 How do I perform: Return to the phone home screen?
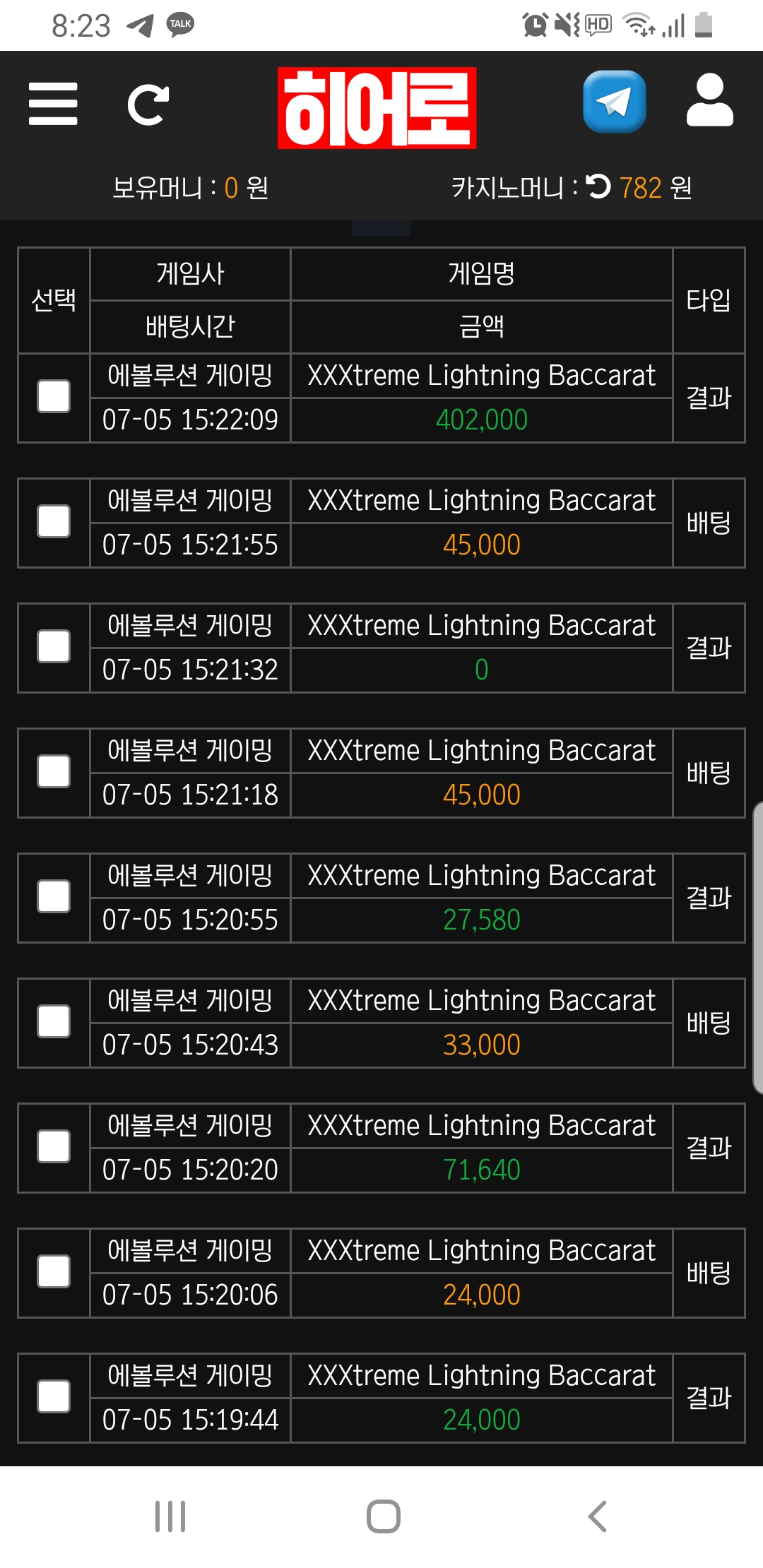[x=383, y=1516]
